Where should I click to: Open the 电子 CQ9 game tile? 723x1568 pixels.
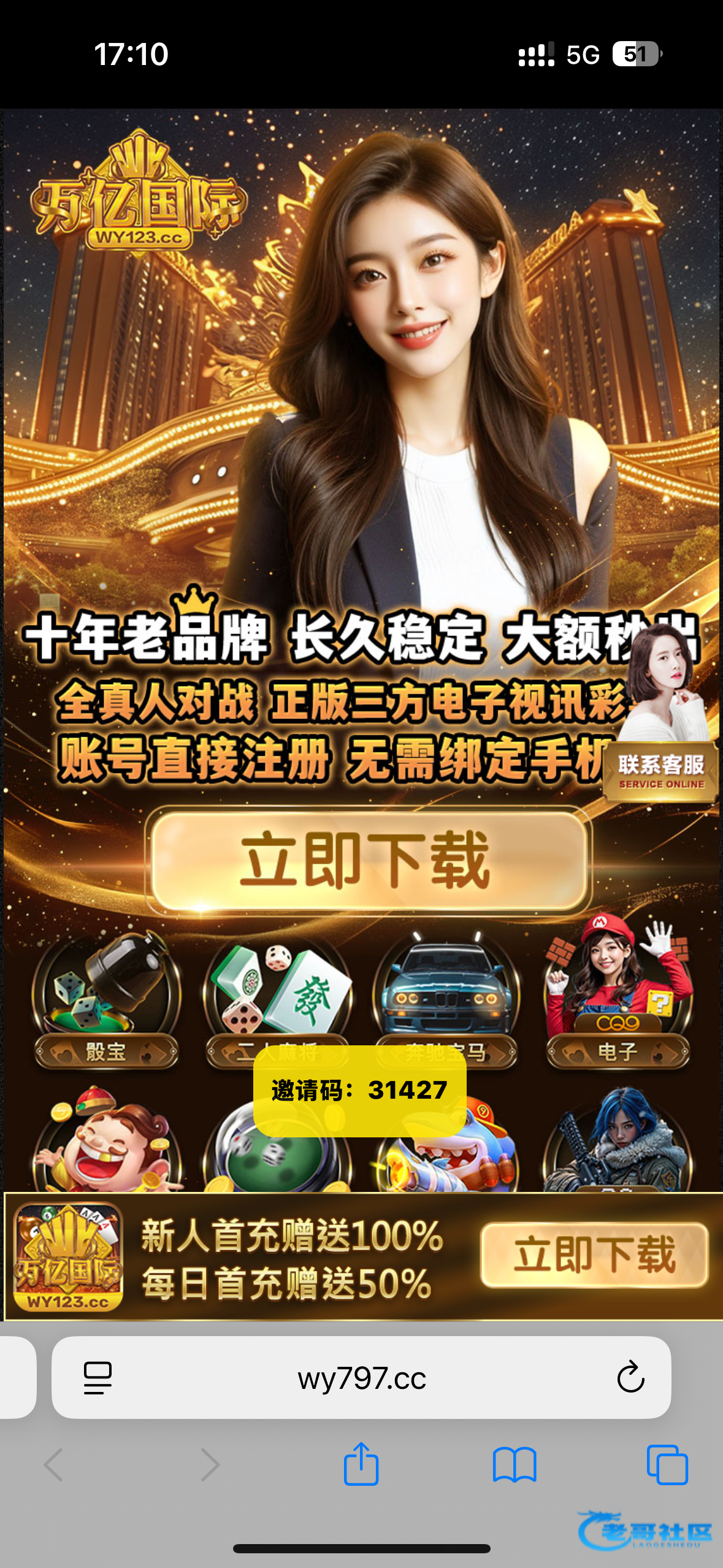click(618, 1000)
